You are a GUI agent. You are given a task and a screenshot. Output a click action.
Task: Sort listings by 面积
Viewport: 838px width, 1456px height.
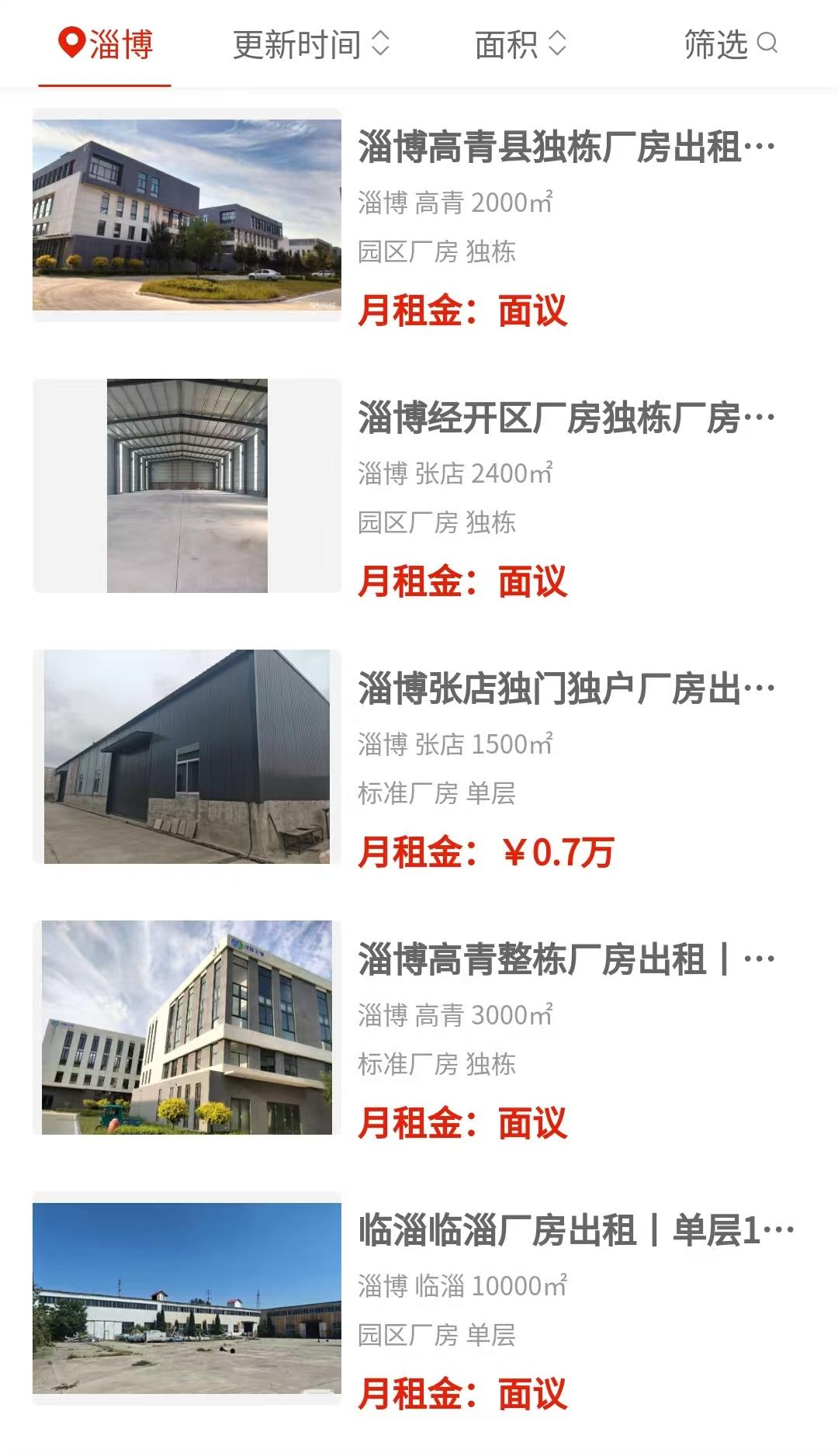[x=520, y=44]
